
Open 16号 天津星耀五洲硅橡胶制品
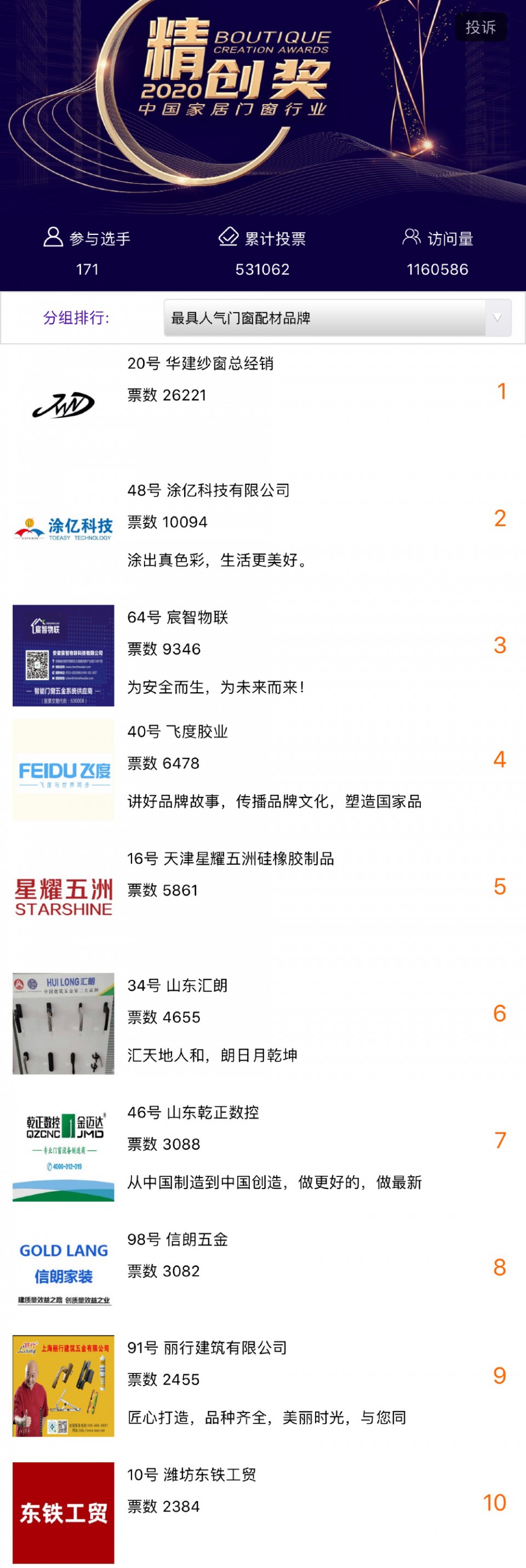pyautogui.click(x=230, y=859)
